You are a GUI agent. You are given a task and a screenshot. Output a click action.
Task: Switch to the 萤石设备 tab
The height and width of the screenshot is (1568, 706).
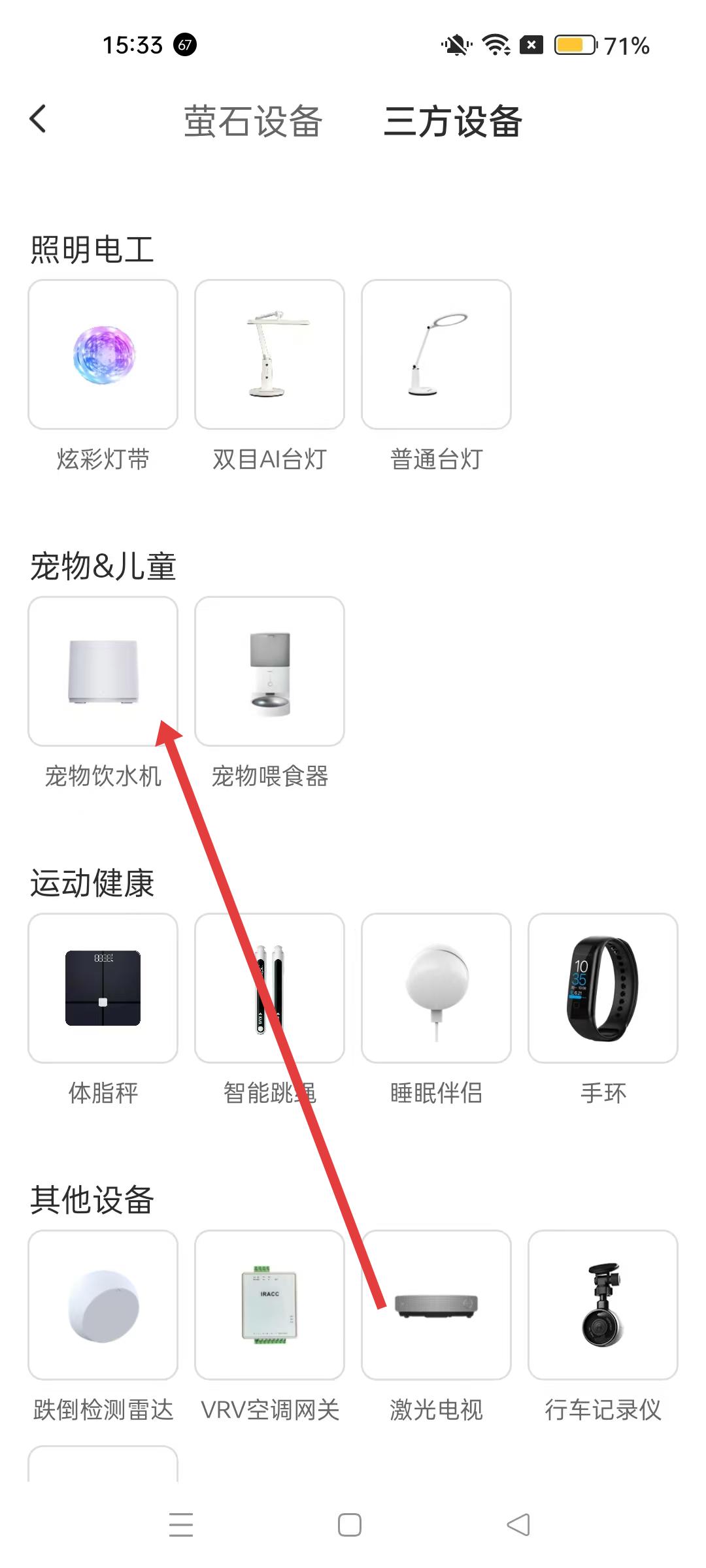253,122
